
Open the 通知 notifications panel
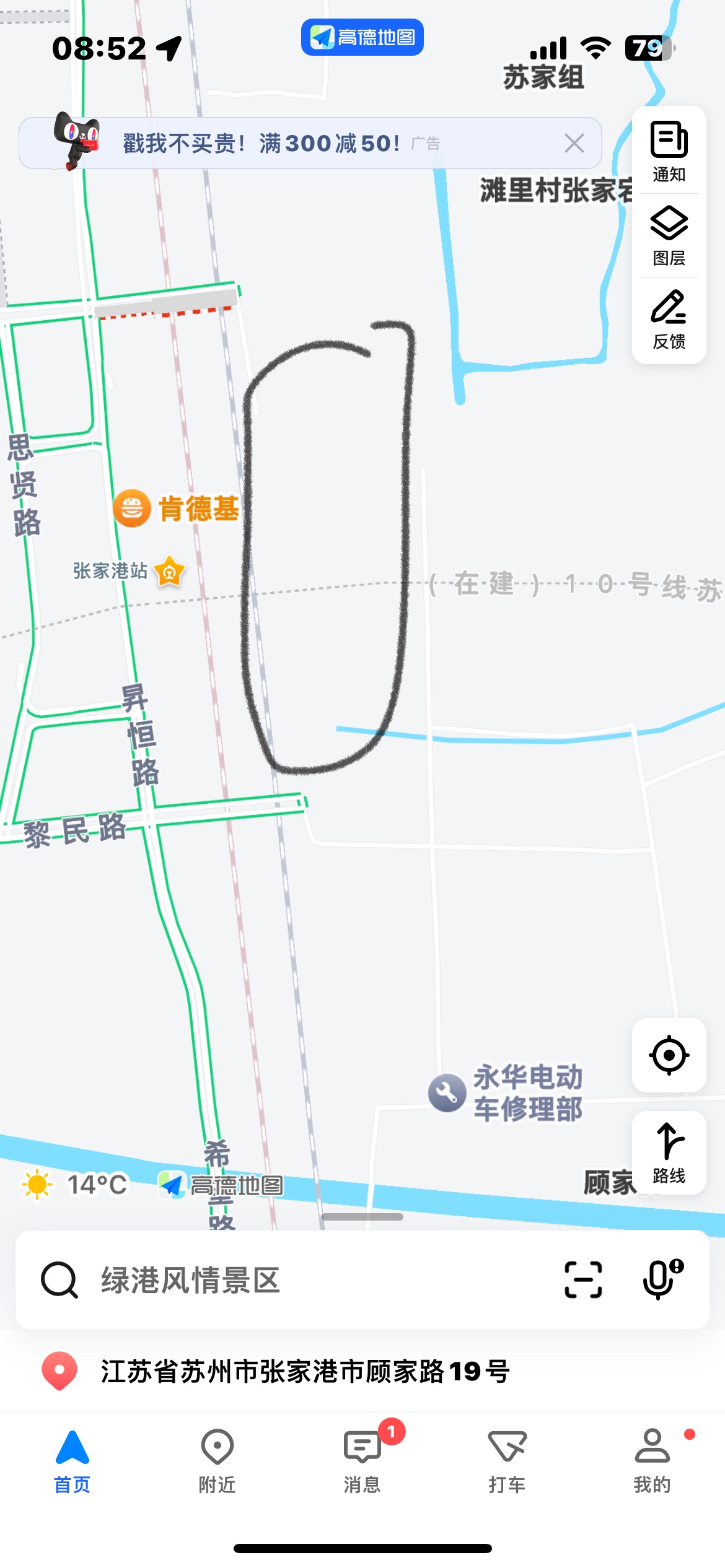(x=669, y=152)
